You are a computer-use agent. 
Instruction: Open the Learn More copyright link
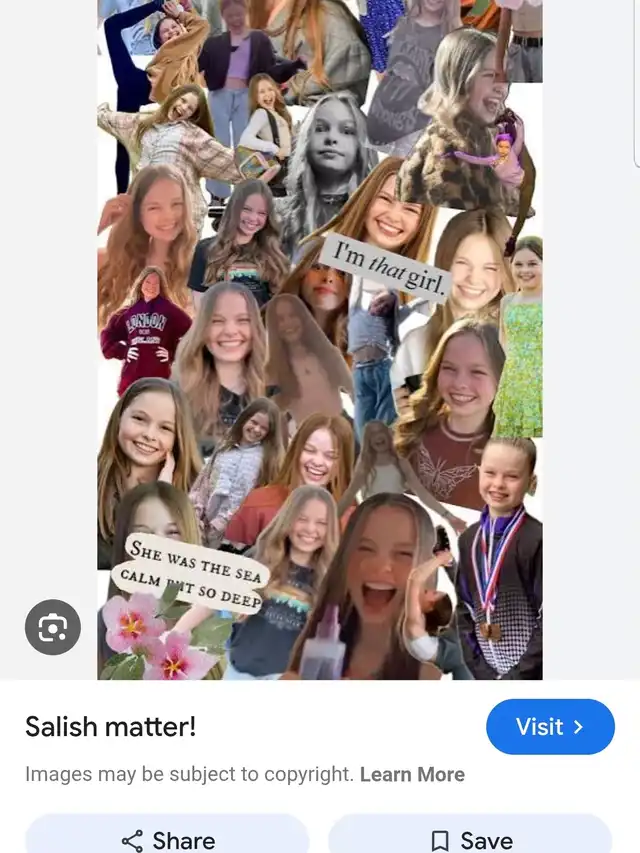(412, 774)
